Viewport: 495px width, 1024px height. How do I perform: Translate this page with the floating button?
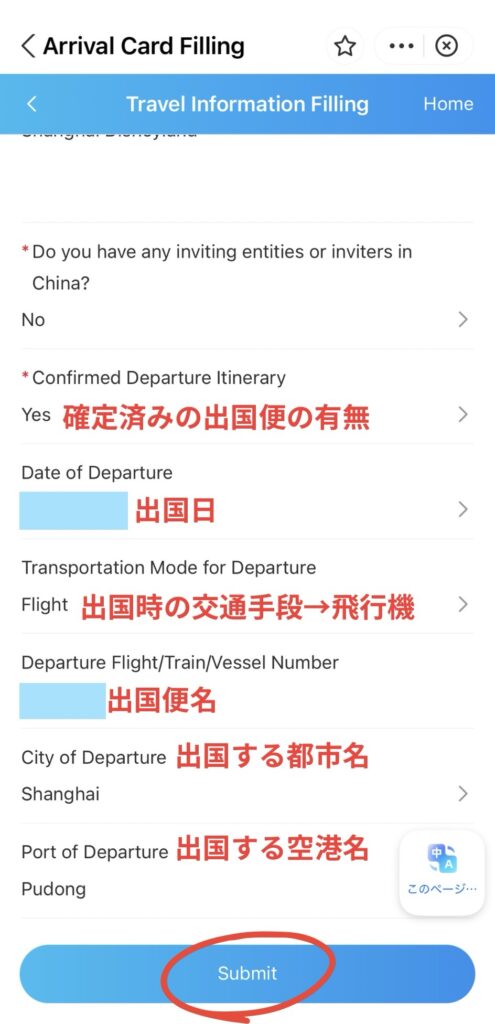(x=442, y=872)
